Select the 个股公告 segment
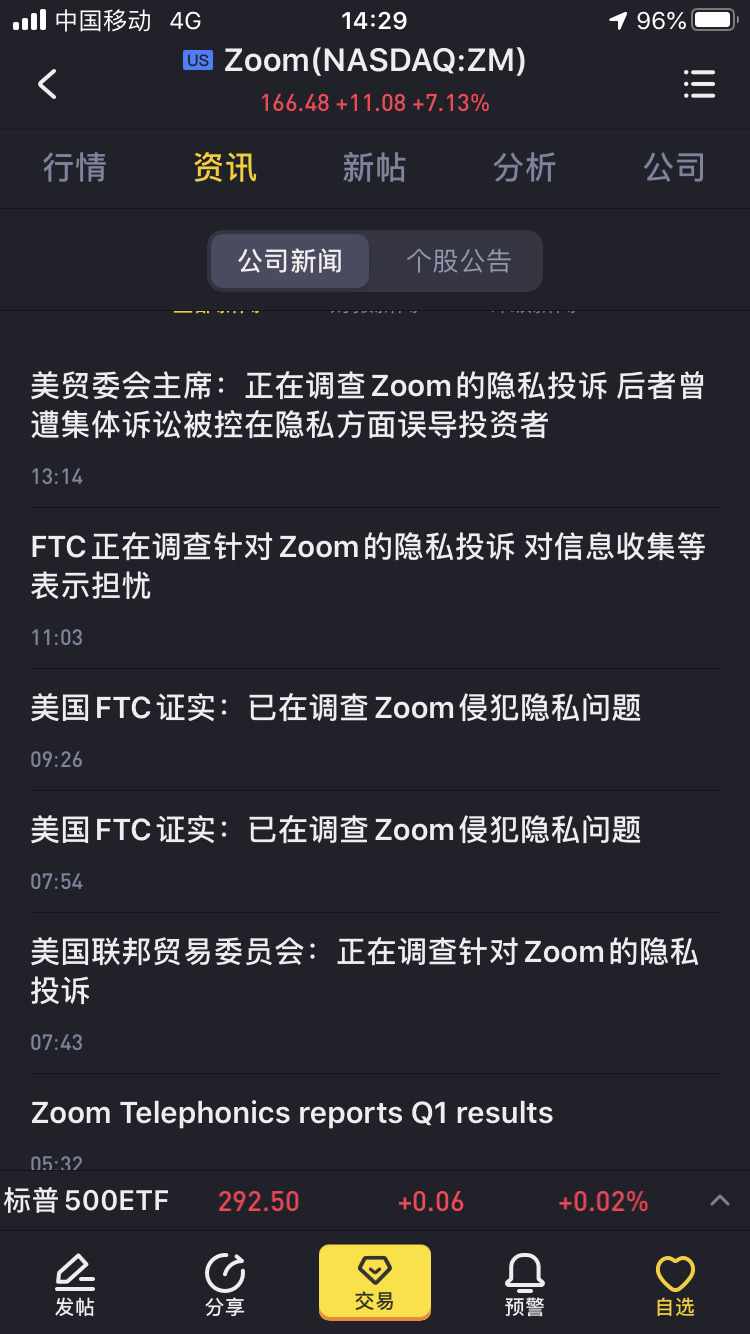The width and height of the screenshot is (750, 1334). click(x=458, y=261)
